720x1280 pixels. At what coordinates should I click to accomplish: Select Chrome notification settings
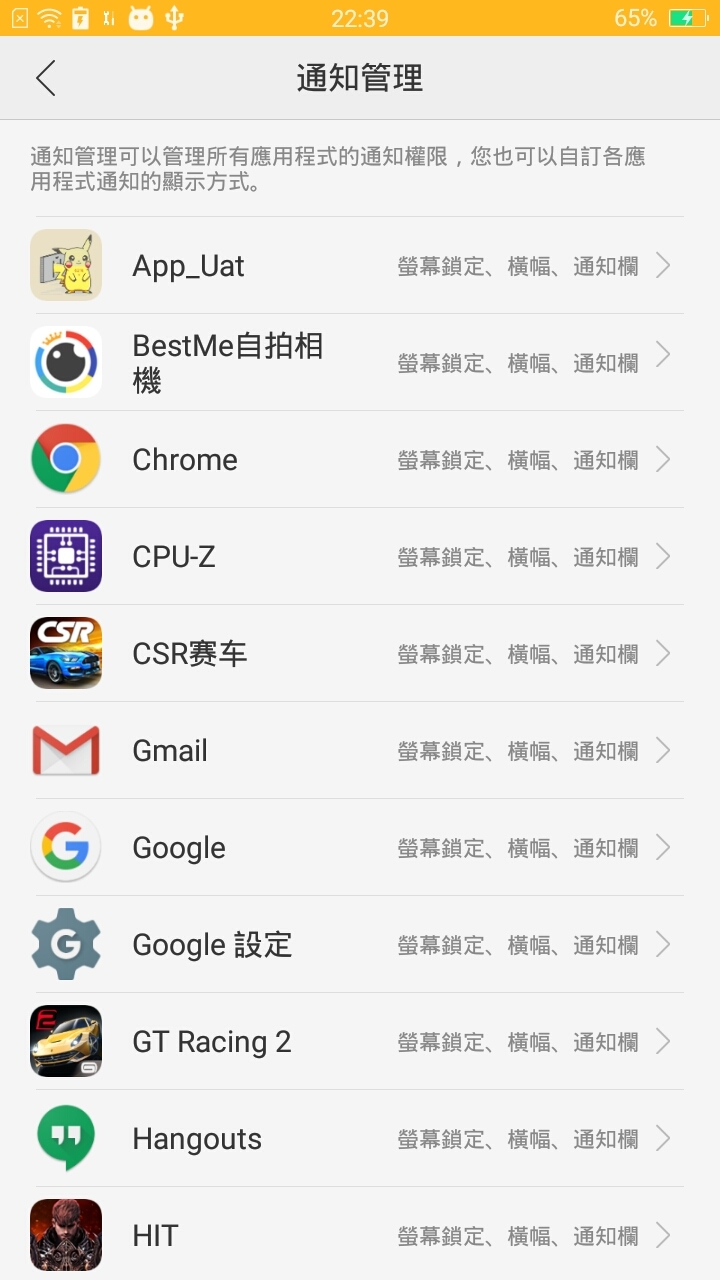[x=360, y=460]
